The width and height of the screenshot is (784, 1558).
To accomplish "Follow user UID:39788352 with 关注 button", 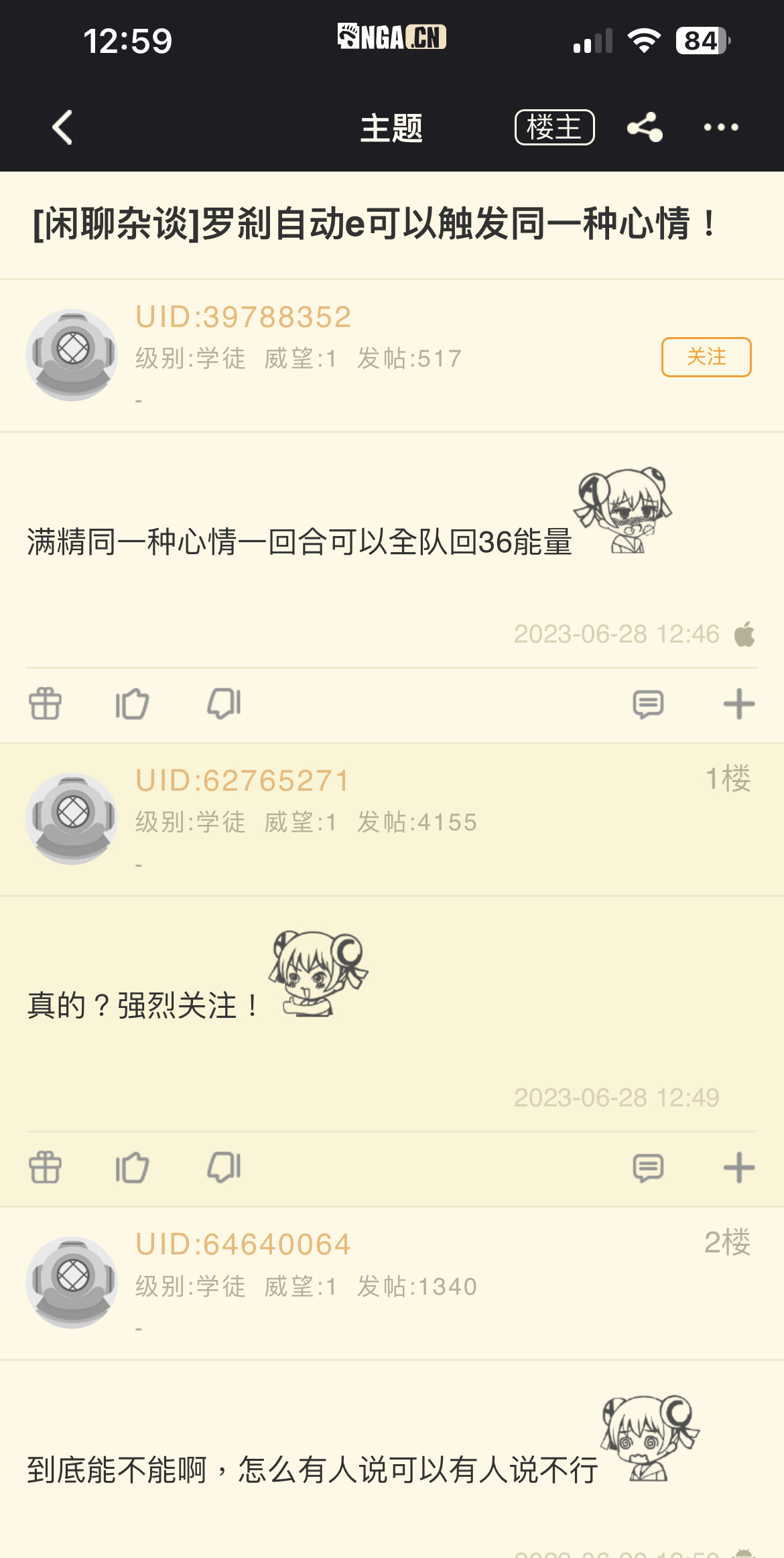I will [x=706, y=357].
